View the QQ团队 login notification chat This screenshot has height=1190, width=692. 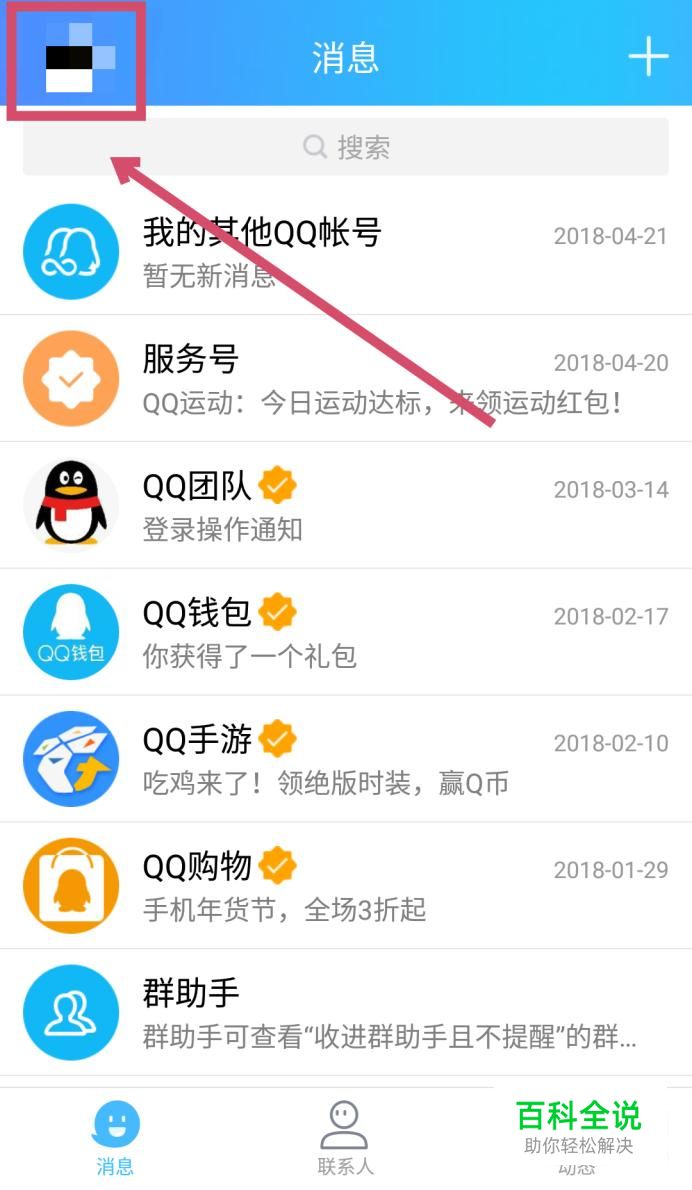pyautogui.click(x=346, y=506)
